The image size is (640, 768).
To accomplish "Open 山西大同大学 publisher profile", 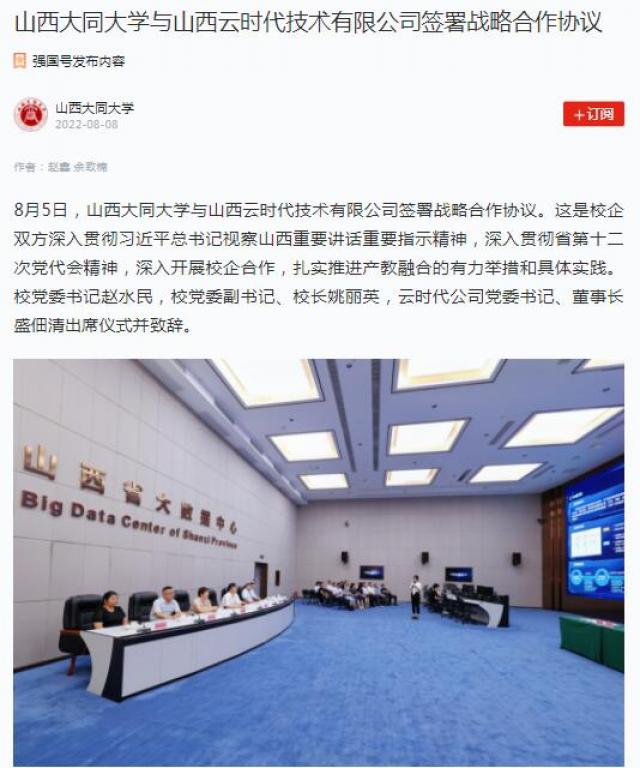I will pos(94,107).
